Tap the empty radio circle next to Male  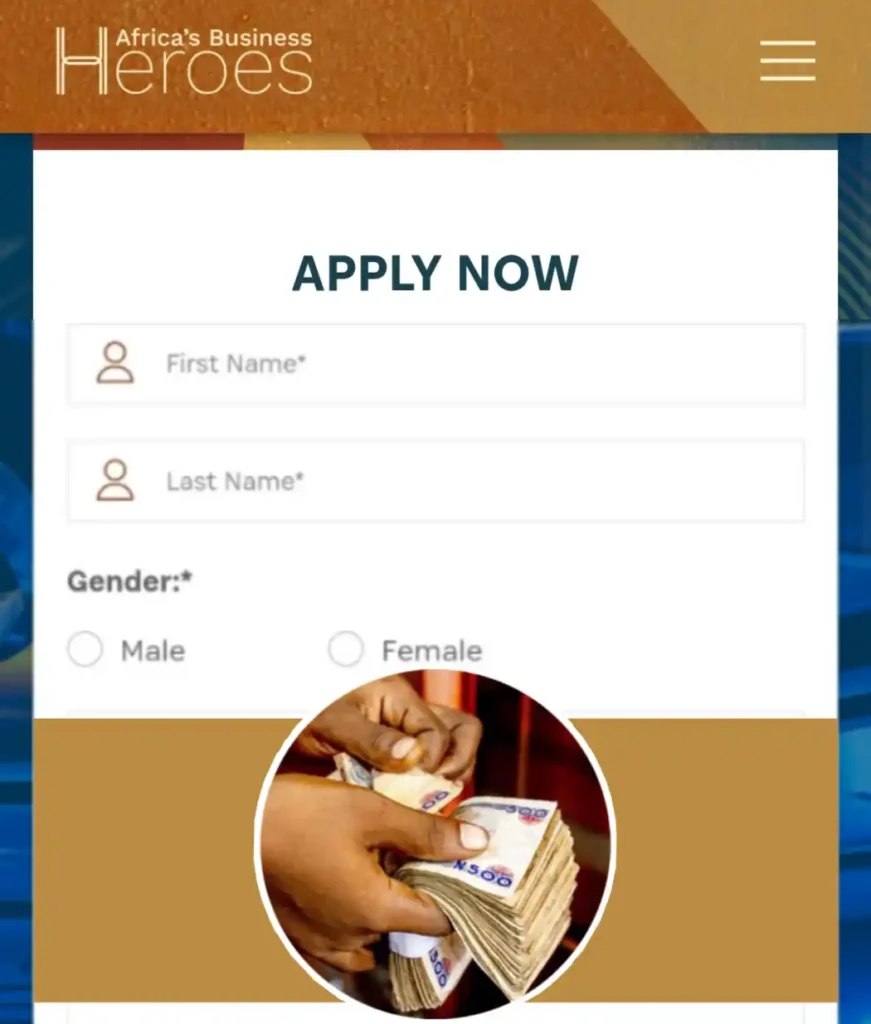tap(85, 650)
